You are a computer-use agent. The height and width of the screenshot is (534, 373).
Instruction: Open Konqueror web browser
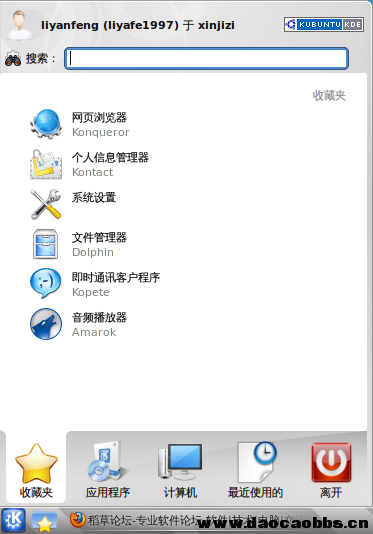click(x=184, y=124)
